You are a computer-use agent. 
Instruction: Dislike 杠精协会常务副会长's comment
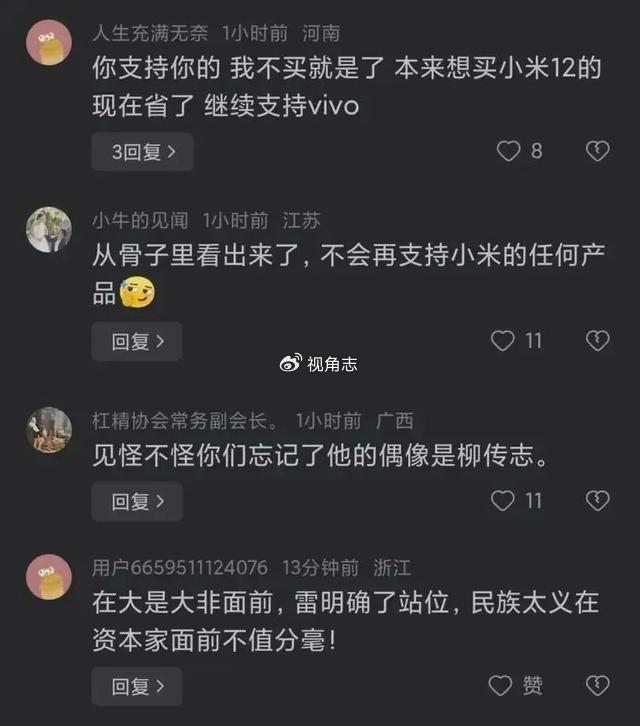(x=597, y=500)
